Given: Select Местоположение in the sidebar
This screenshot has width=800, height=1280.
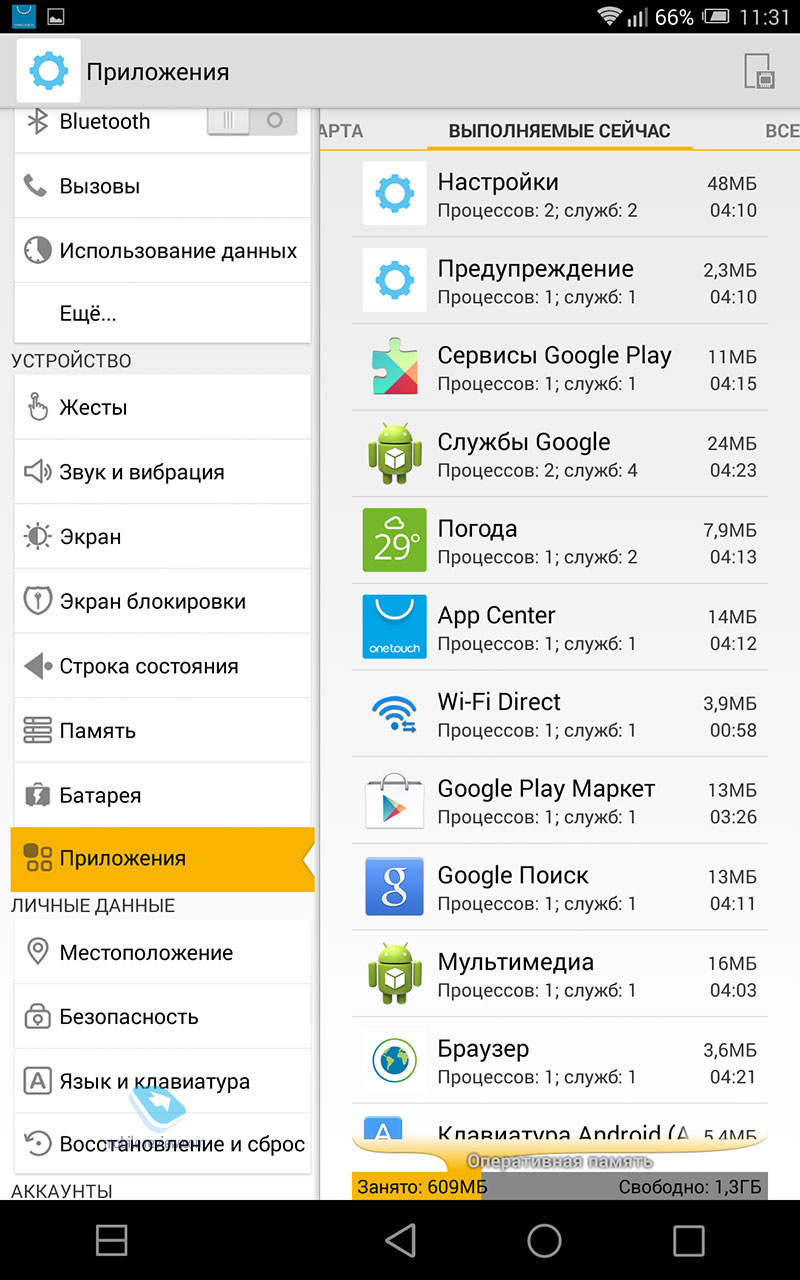Looking at the screenshot, I should coord(162,953).
